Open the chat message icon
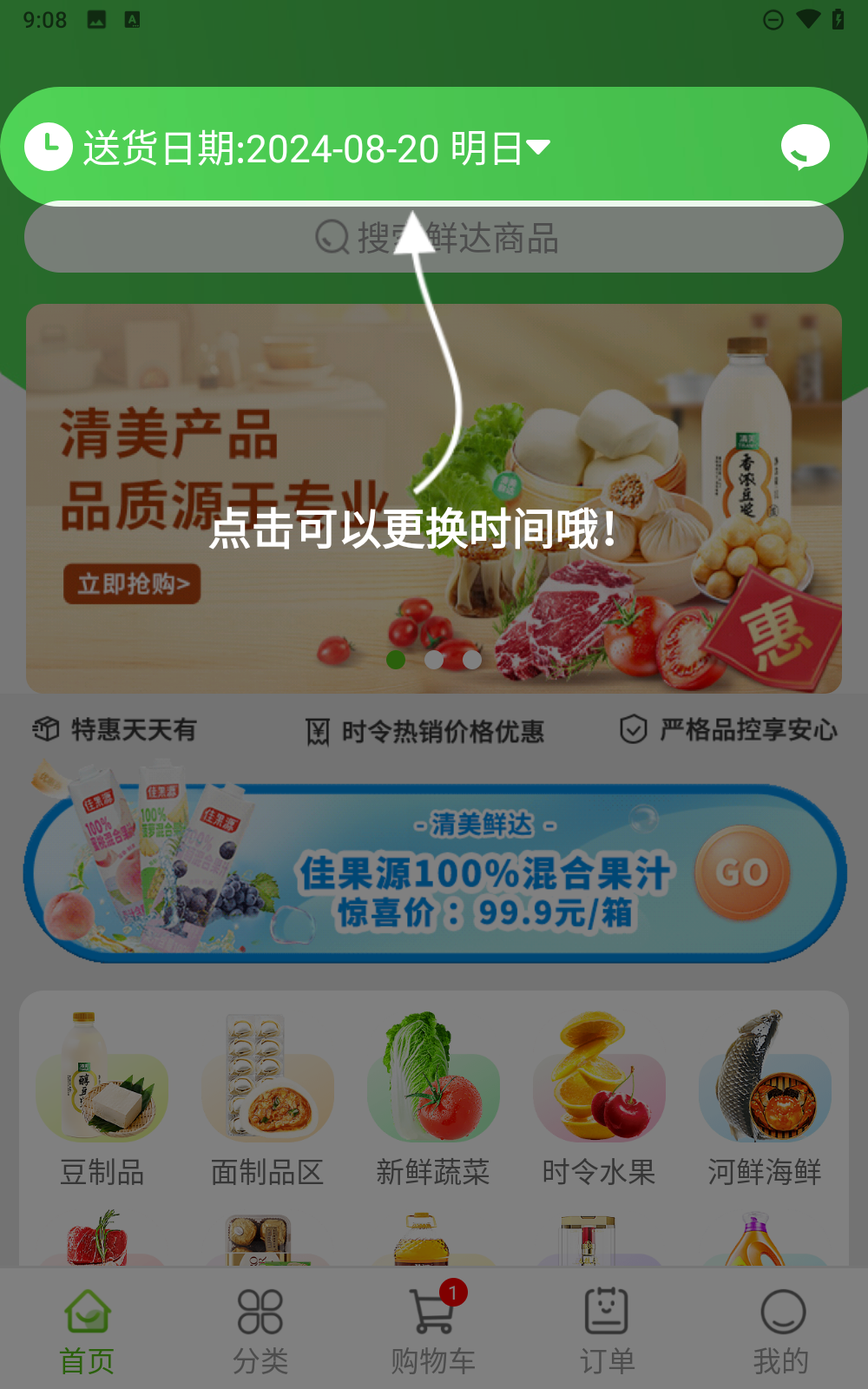Screen dimensions: 868x1389 pyautogui.click(x=805, y=147)
